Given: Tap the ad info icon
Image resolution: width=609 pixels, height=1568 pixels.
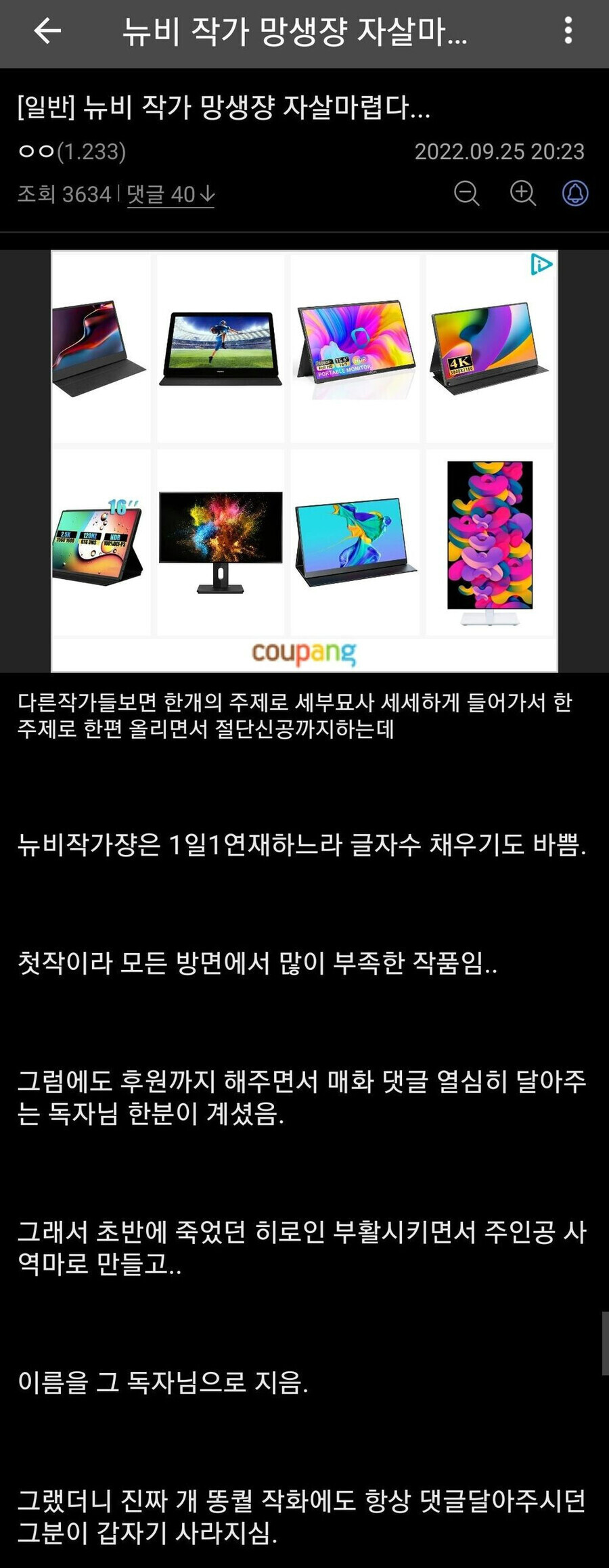Looking at the screenshot, I should [x=541, y=264].
